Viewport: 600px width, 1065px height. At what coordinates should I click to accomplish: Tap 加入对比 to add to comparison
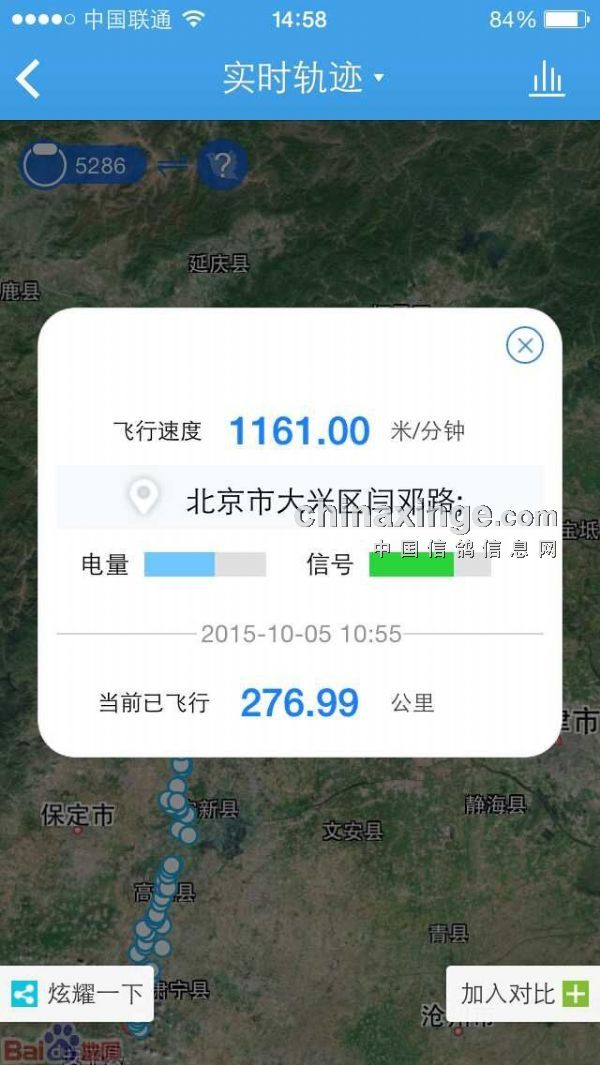coord(523,993)
